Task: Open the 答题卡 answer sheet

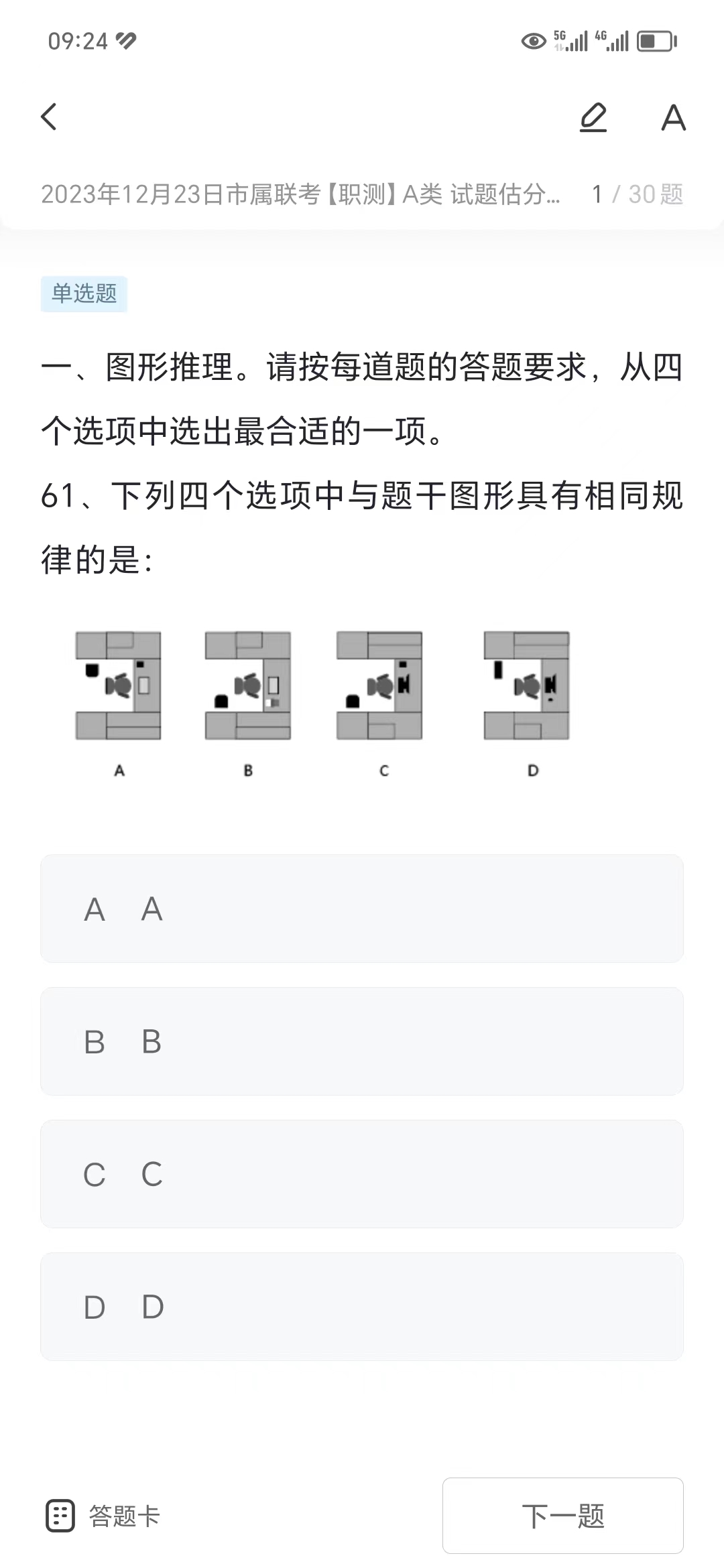Action: (x=103, y=1516)
